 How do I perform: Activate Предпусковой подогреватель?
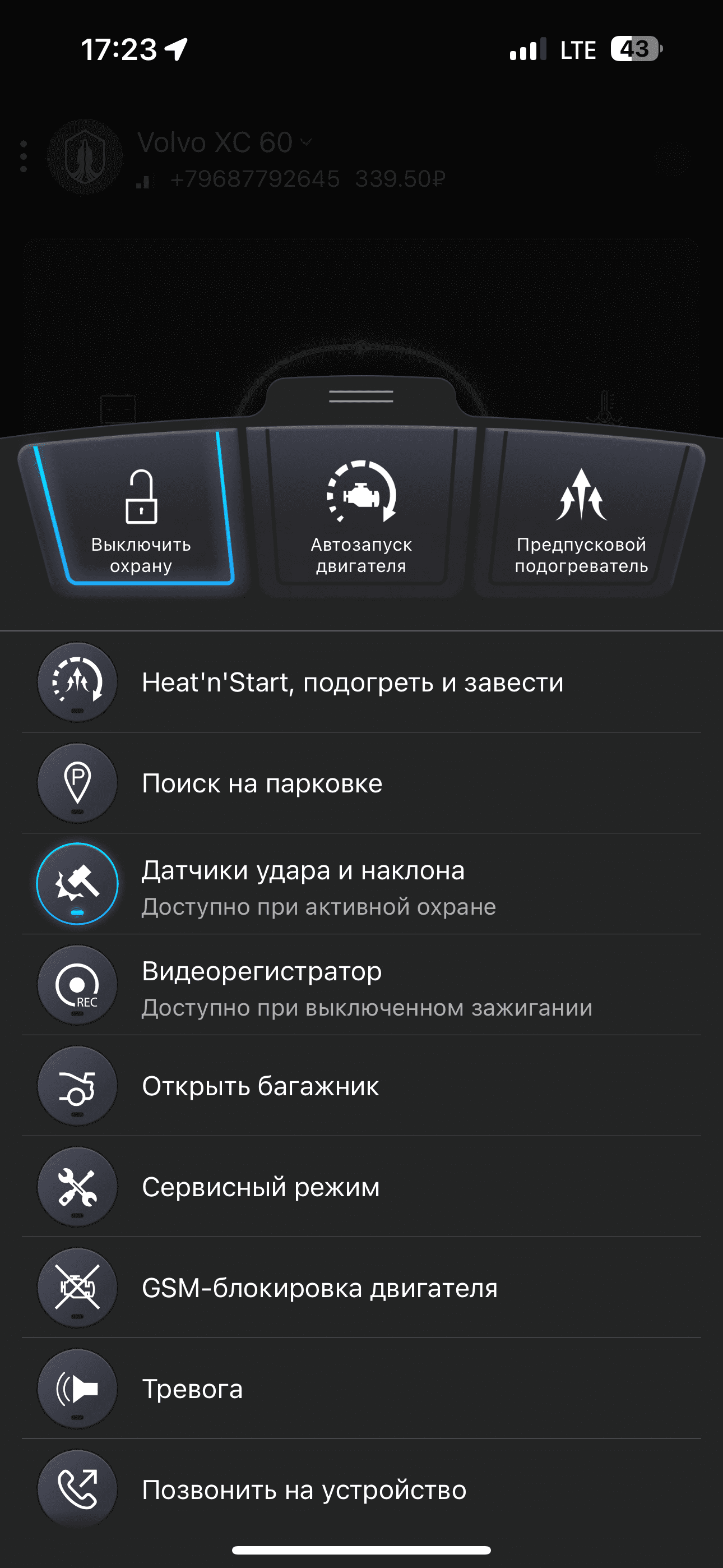581,510
